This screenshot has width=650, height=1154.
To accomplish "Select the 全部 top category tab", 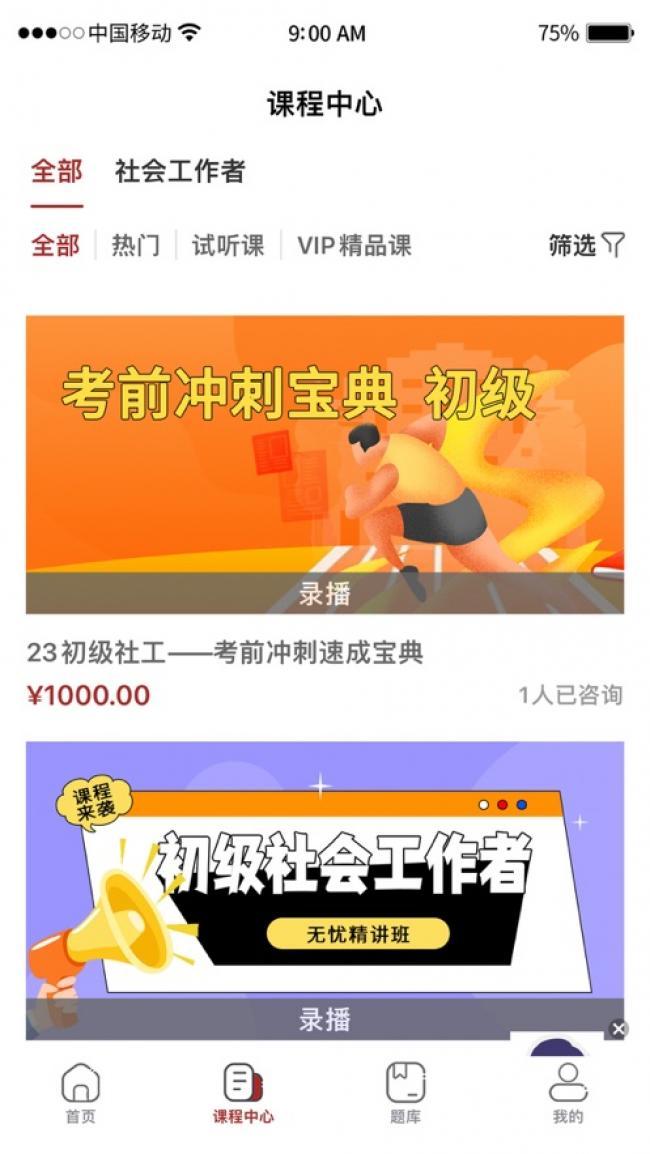I will point(56,172).
